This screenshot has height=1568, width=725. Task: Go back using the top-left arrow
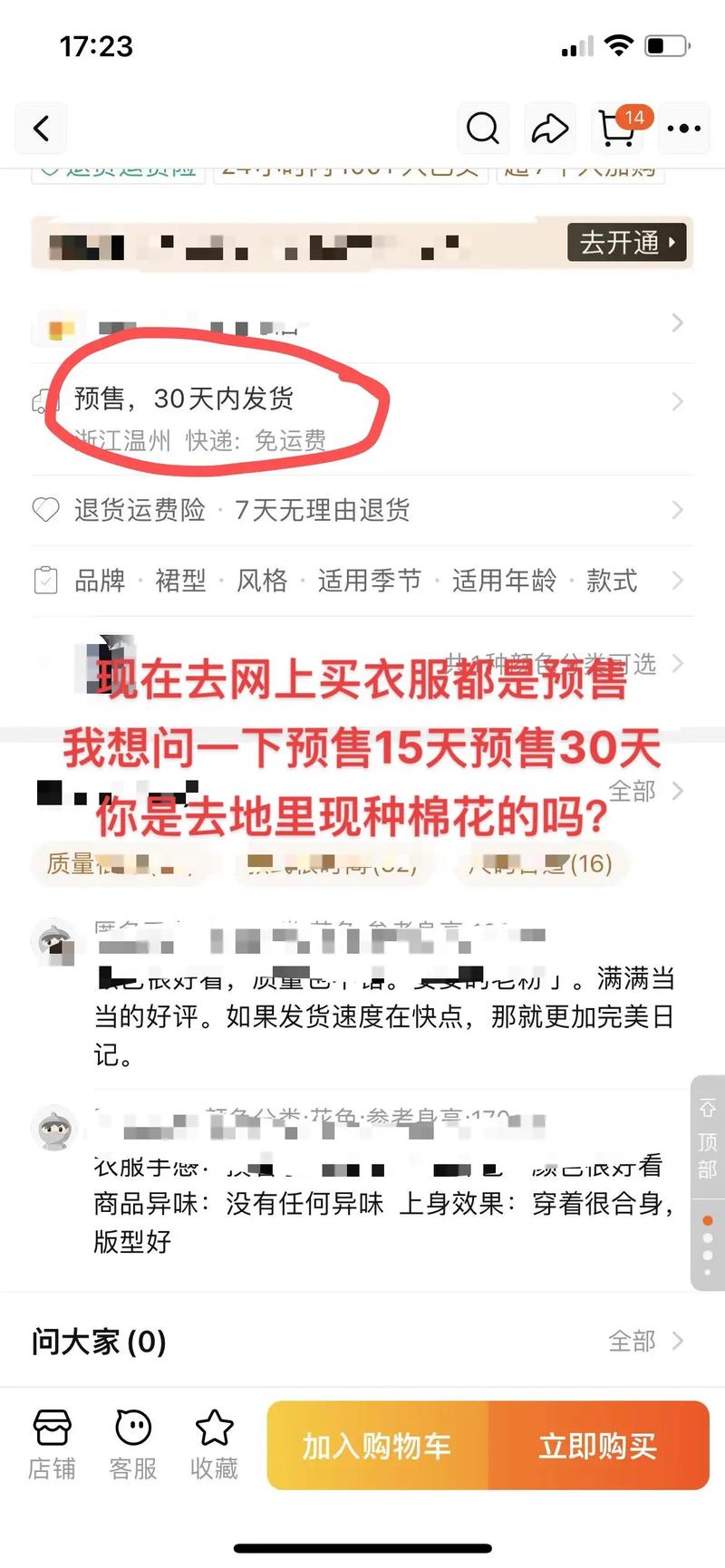point(41,129)
